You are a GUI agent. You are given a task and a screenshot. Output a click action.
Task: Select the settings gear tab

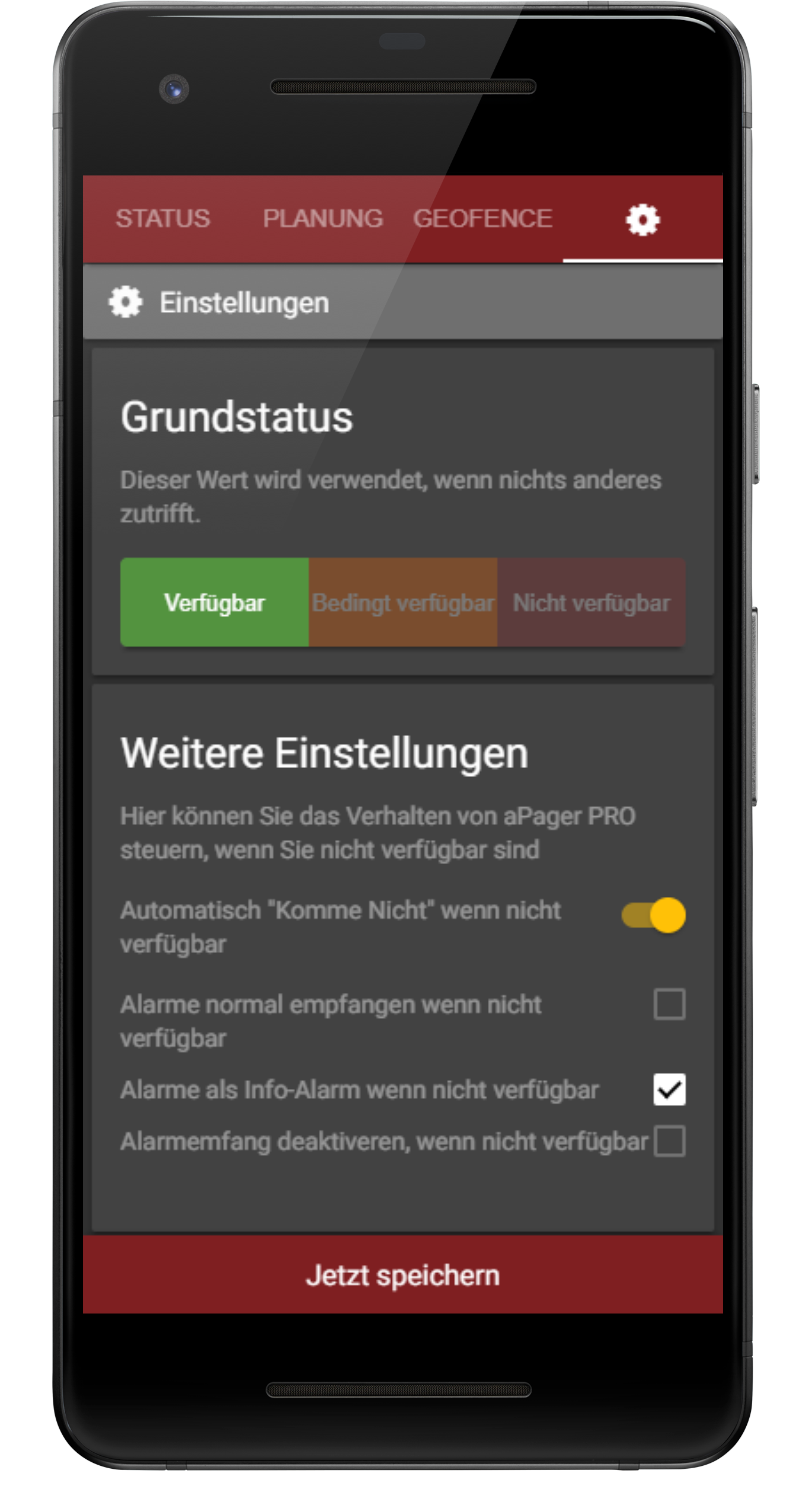(643, 219)
